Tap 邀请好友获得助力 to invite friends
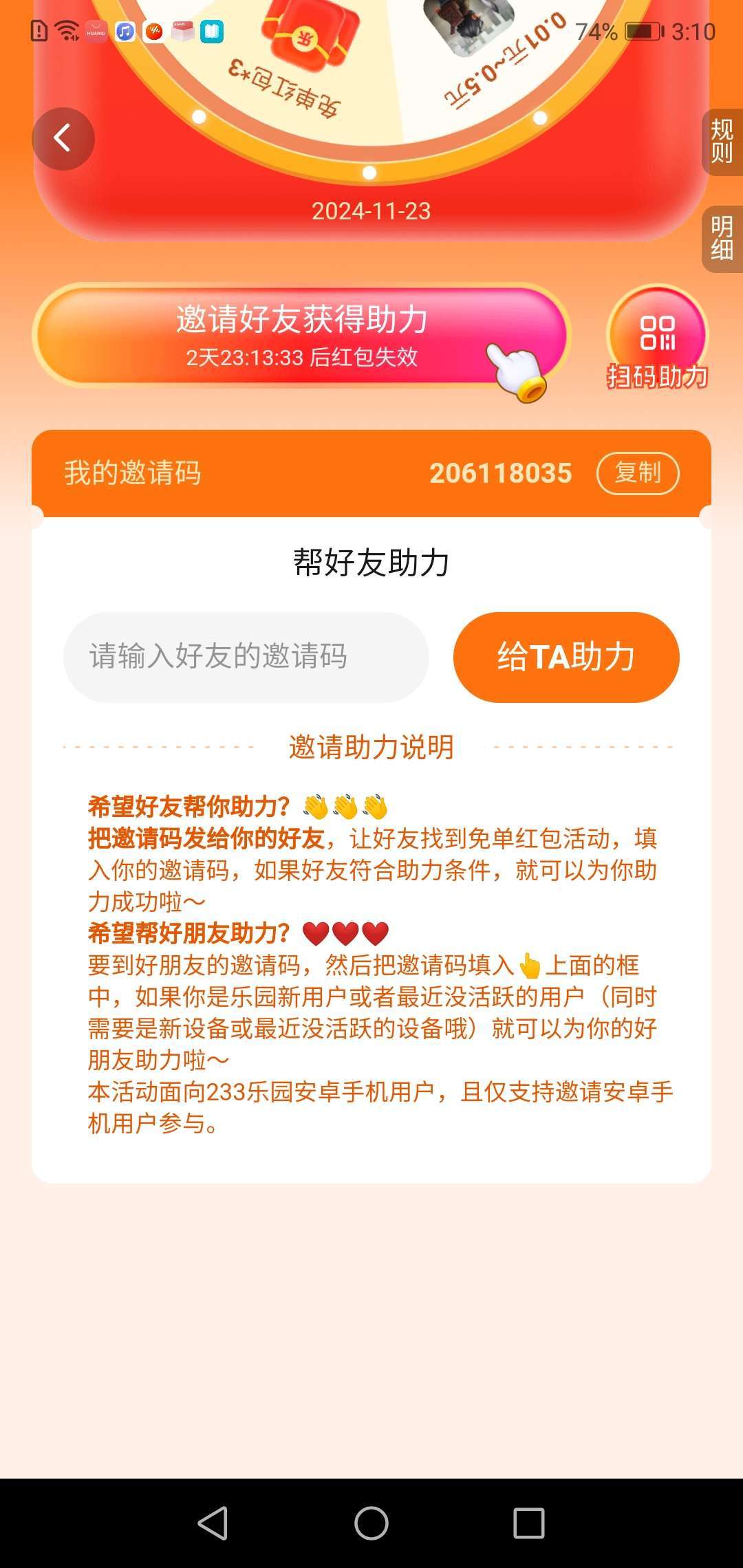Image resolution: width=743 pixels, height=1568 pixels. click(x=301, y=335)
